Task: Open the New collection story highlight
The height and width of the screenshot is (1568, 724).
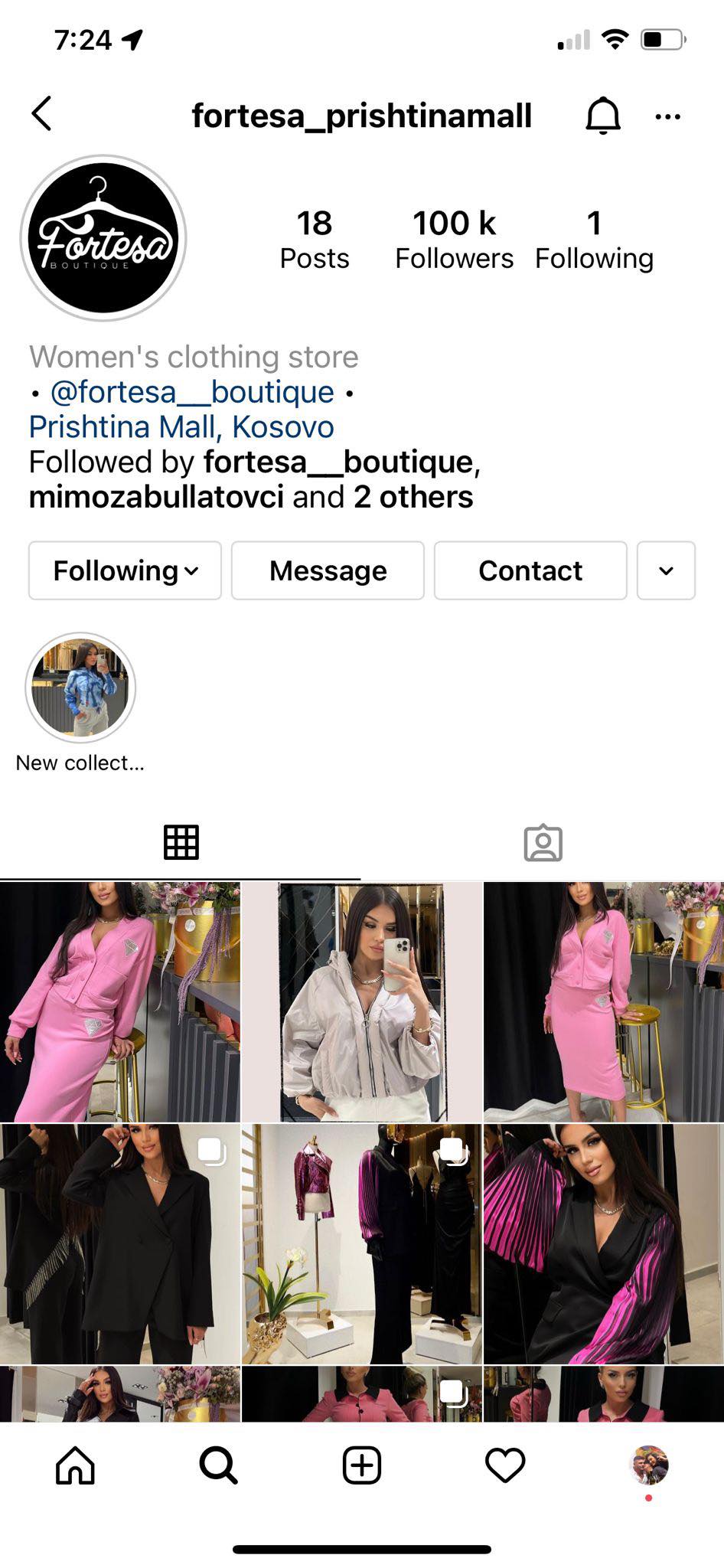Action: coord(80,688)
